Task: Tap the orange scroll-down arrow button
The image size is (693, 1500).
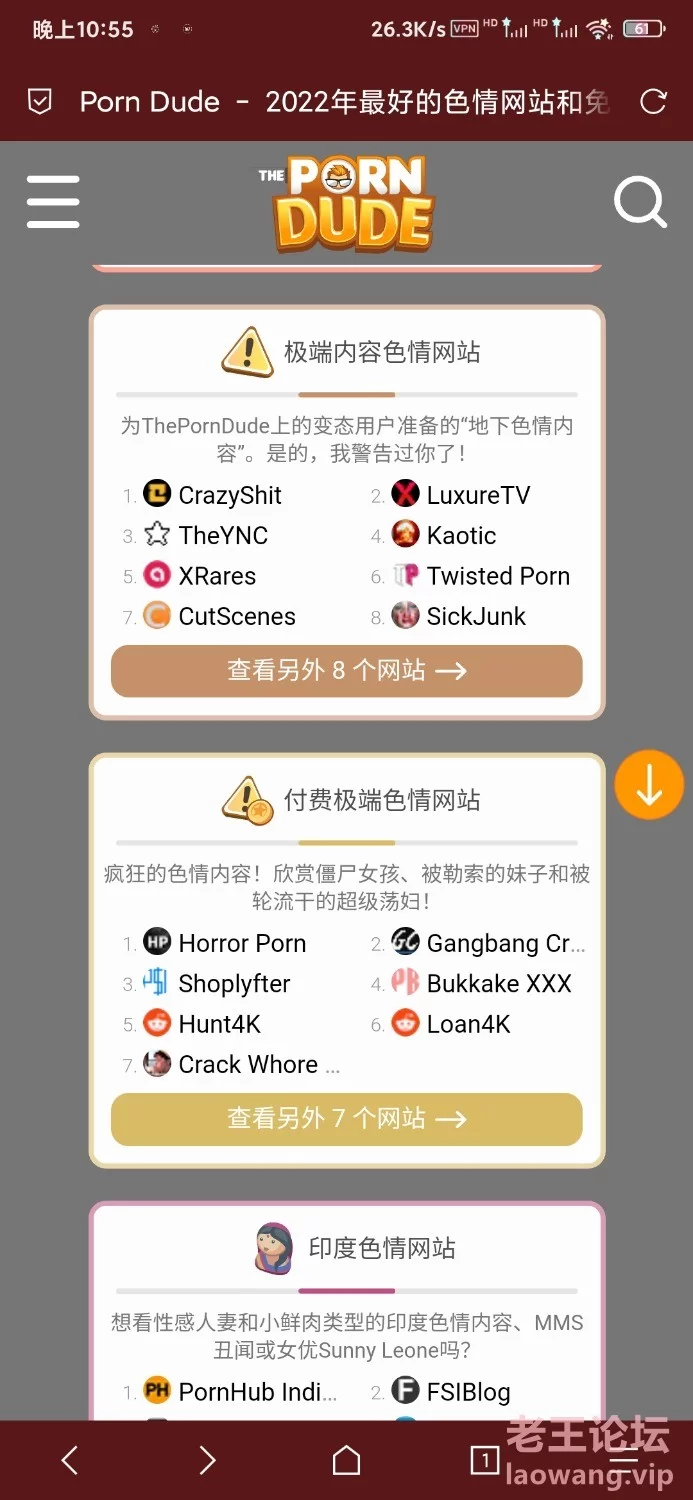Action: (x=649, y=785)
